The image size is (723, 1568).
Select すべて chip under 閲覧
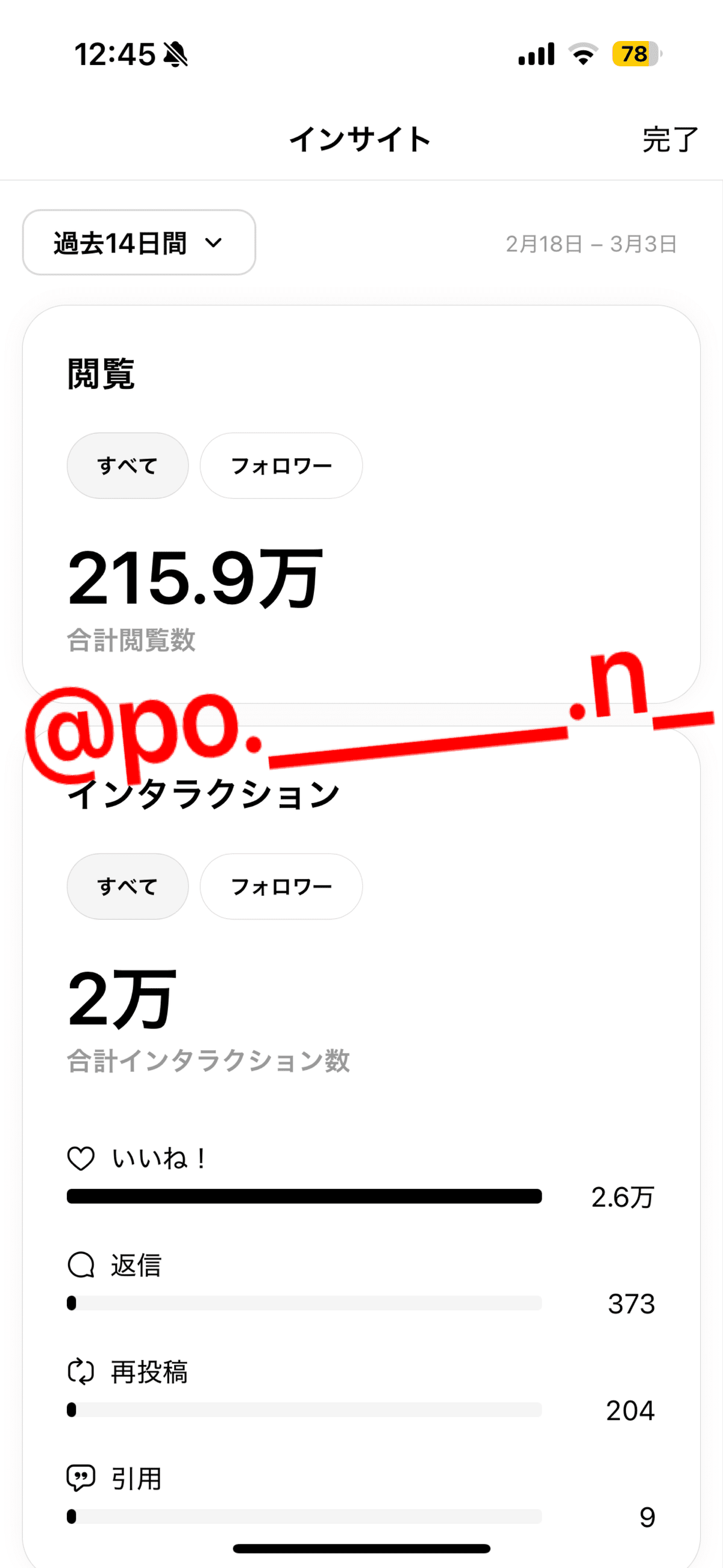(127, 465)
